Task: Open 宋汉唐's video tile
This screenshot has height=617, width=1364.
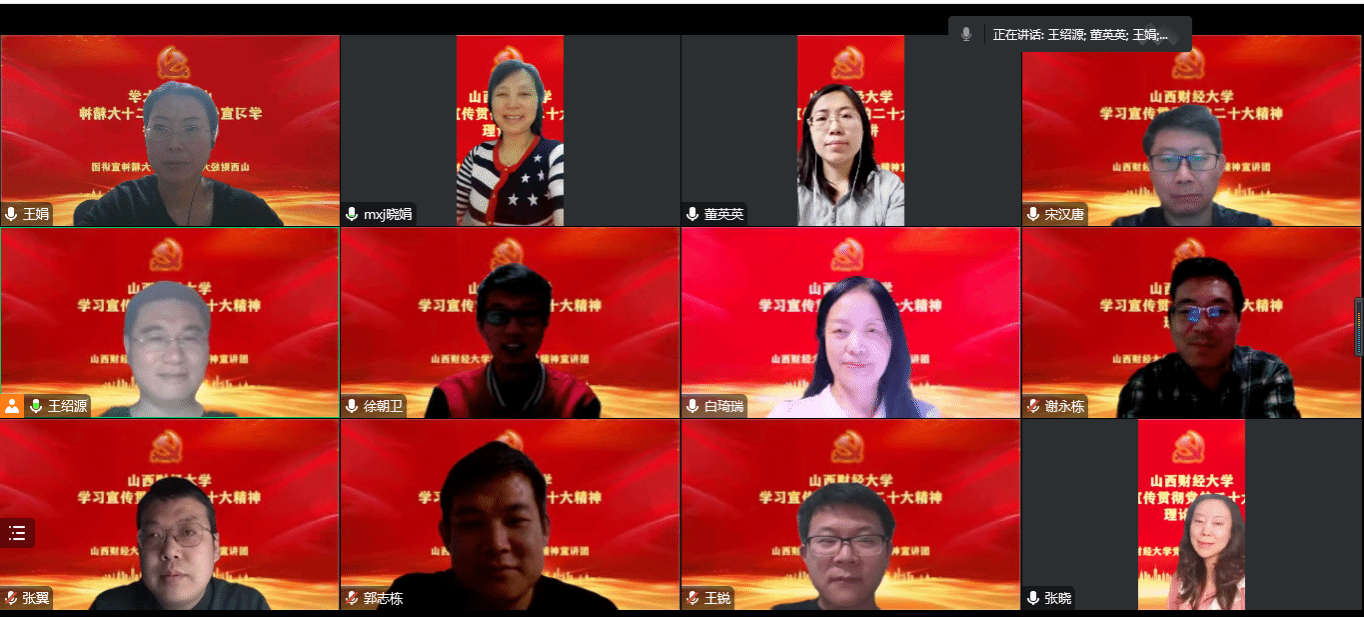Action: 1190,130
